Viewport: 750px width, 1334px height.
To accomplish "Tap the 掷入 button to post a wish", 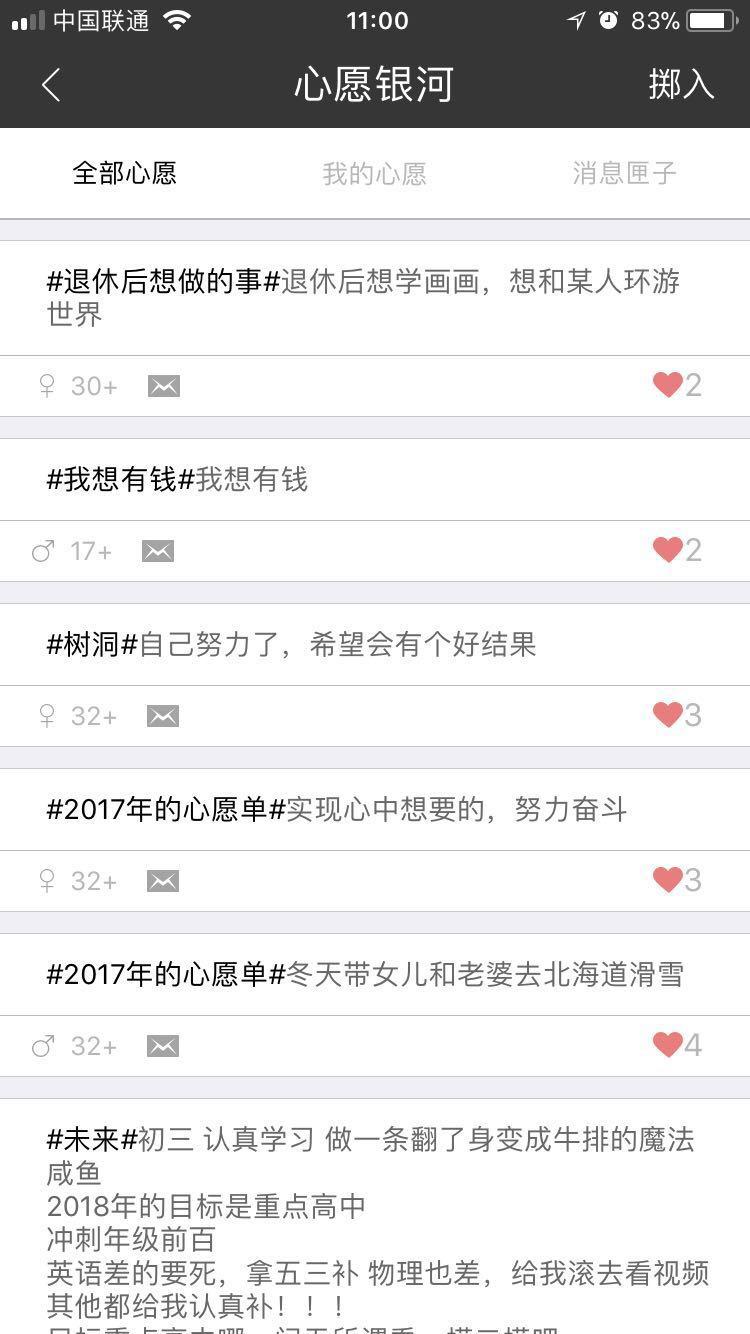I will (x=683, y=85).
